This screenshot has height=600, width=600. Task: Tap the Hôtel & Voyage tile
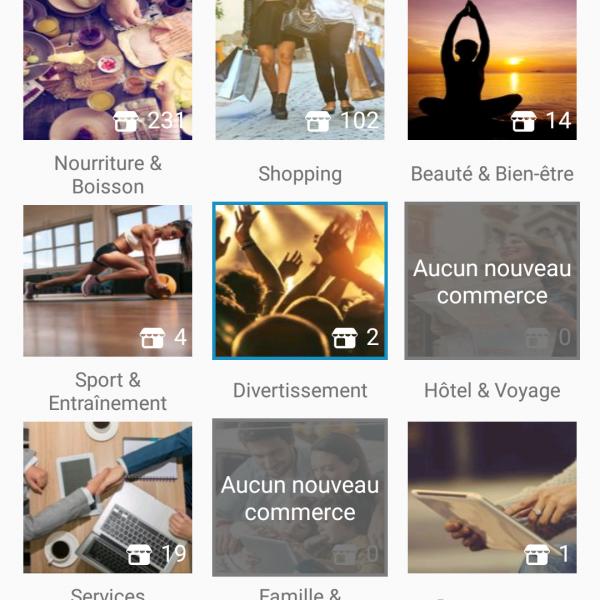click(x=492, y=281)
